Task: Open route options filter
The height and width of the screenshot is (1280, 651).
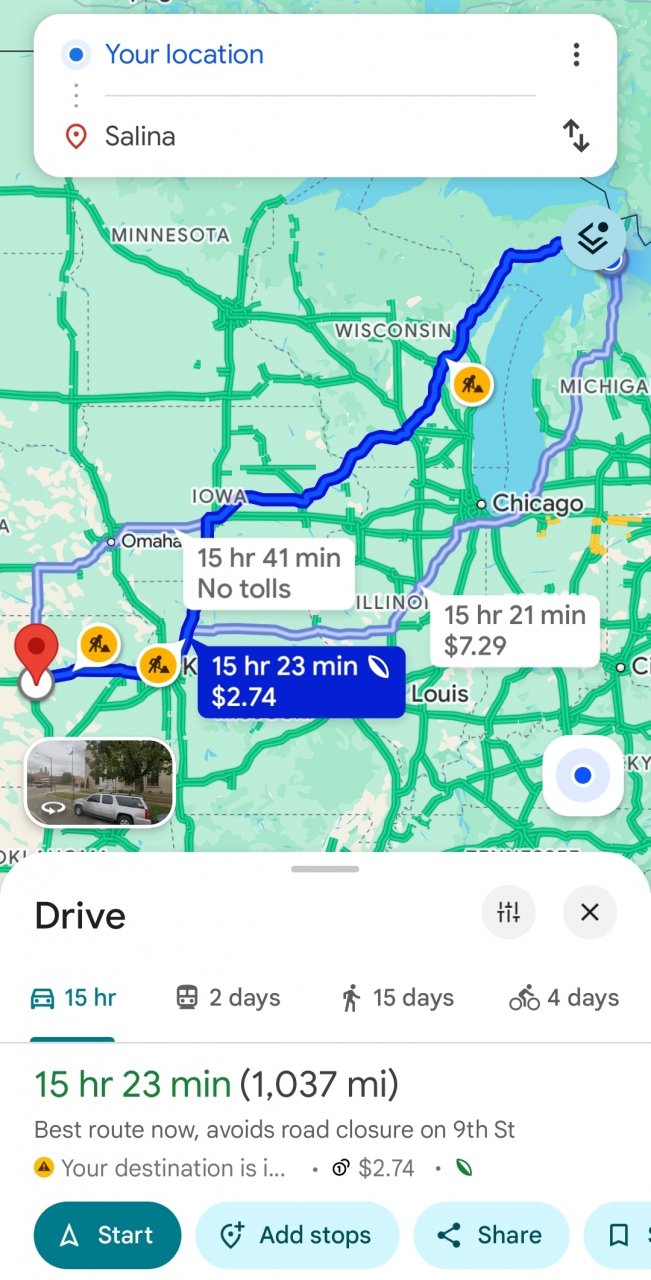Action: pyautogui.click(x=508, y=912)
